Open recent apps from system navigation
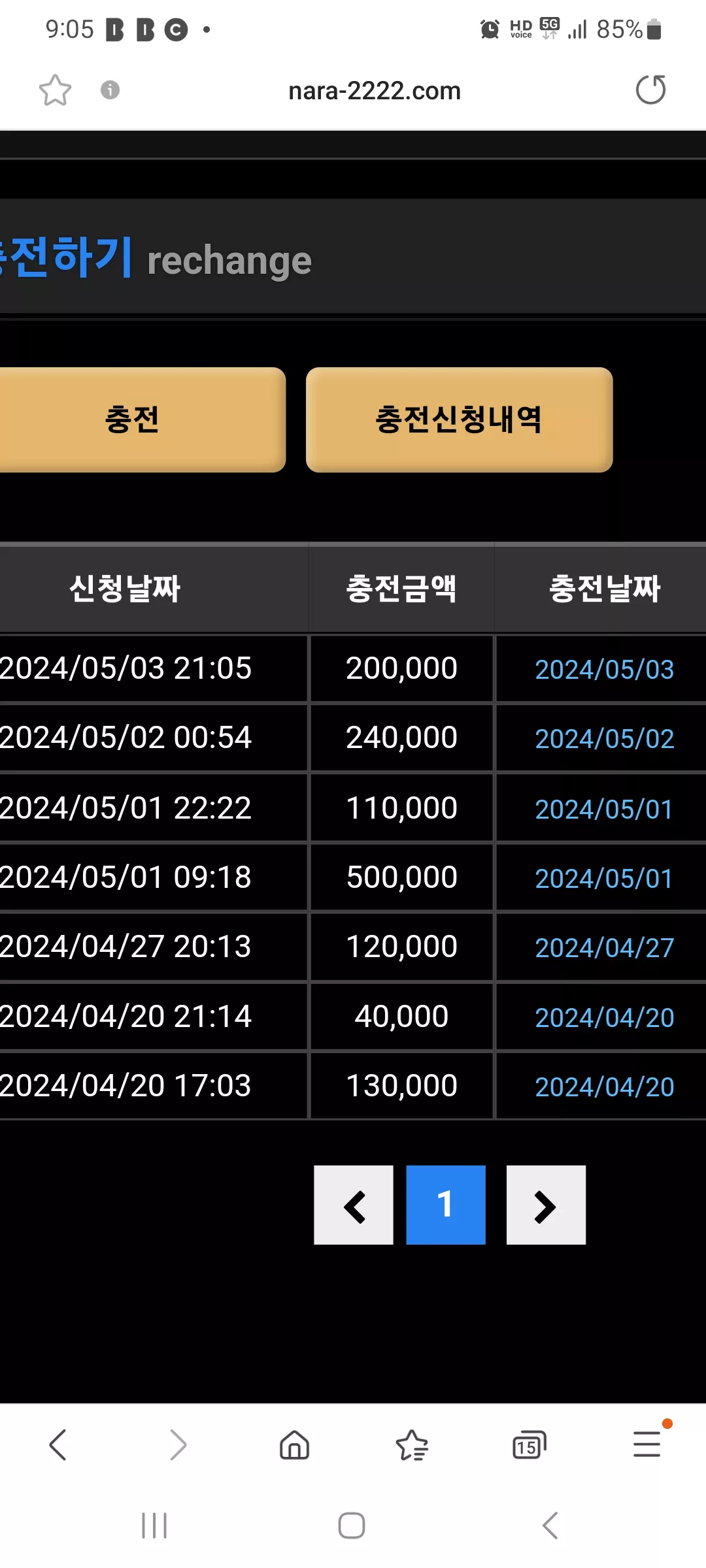 tap(154, 1526)
